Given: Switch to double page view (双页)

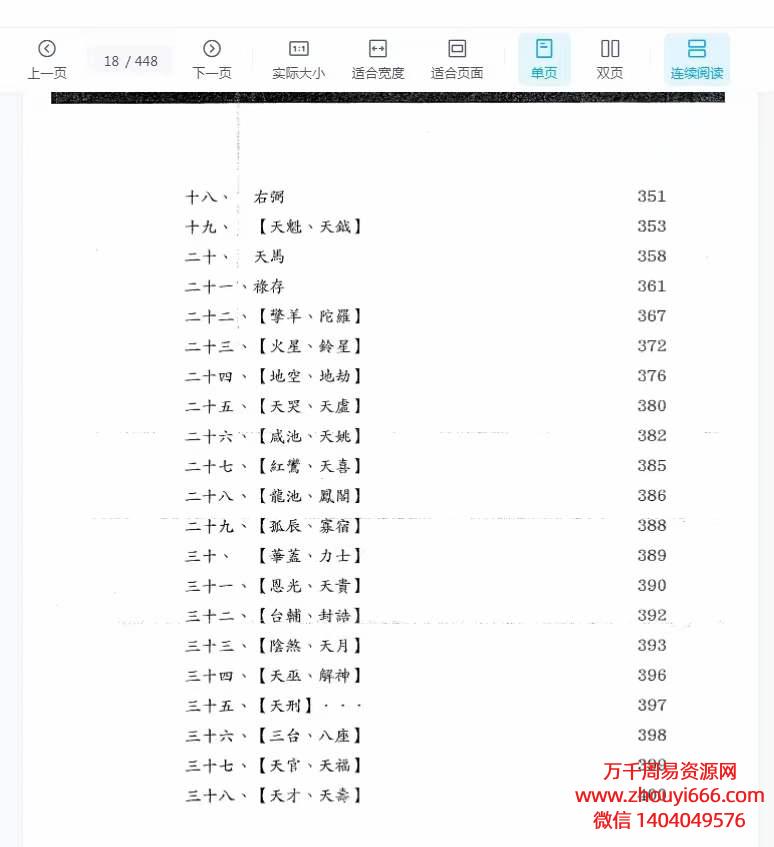Looking at the screenshot, I should tap(610, 58).
